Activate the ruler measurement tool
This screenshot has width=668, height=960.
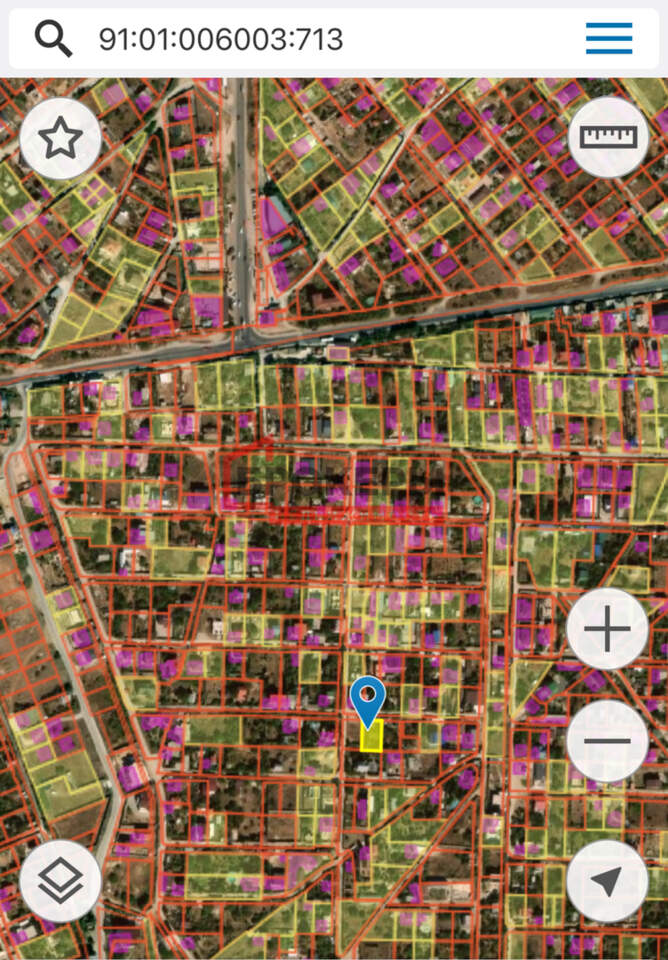607,139
